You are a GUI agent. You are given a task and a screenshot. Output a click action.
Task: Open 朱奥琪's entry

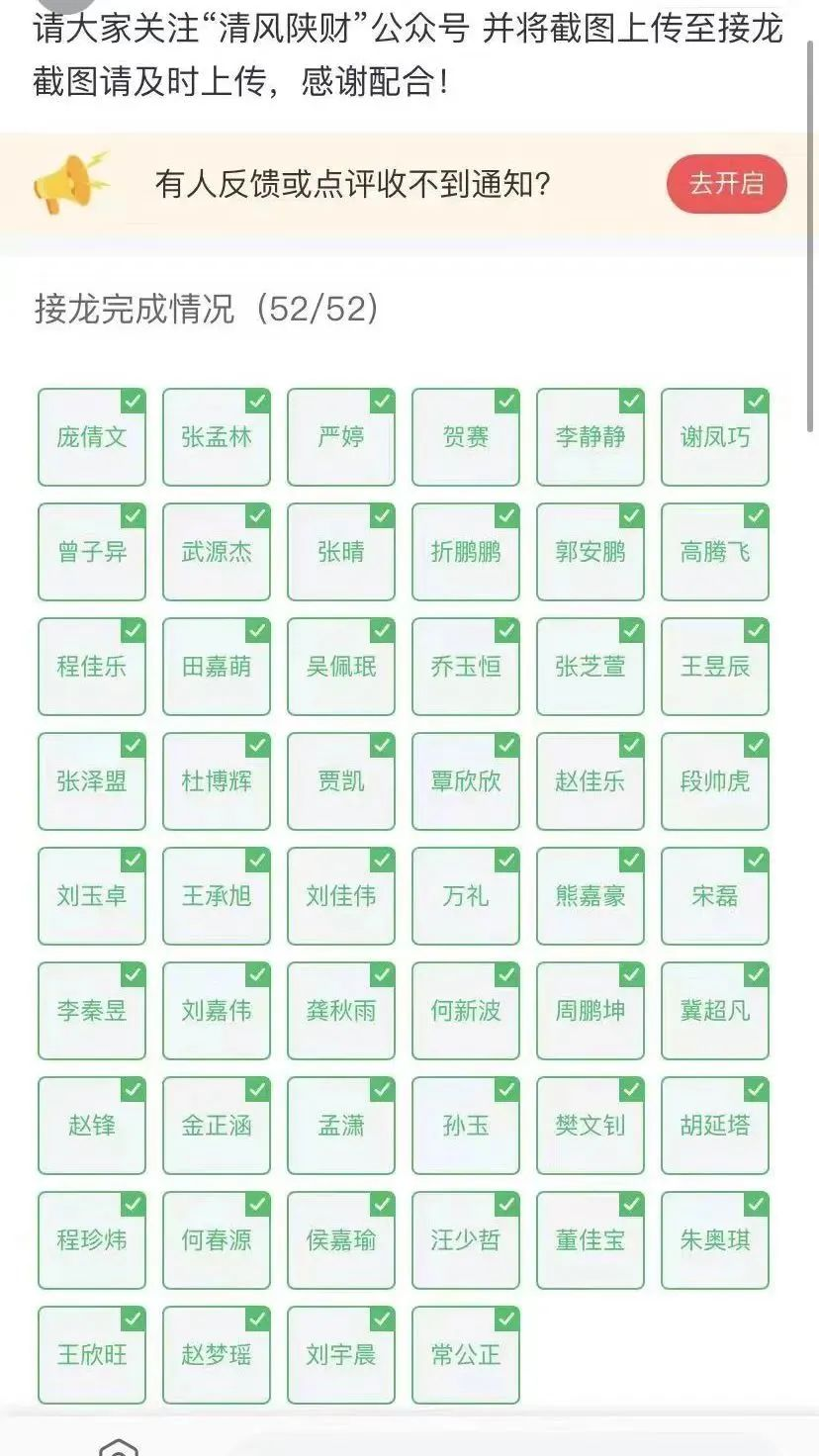pos(715,1240)
